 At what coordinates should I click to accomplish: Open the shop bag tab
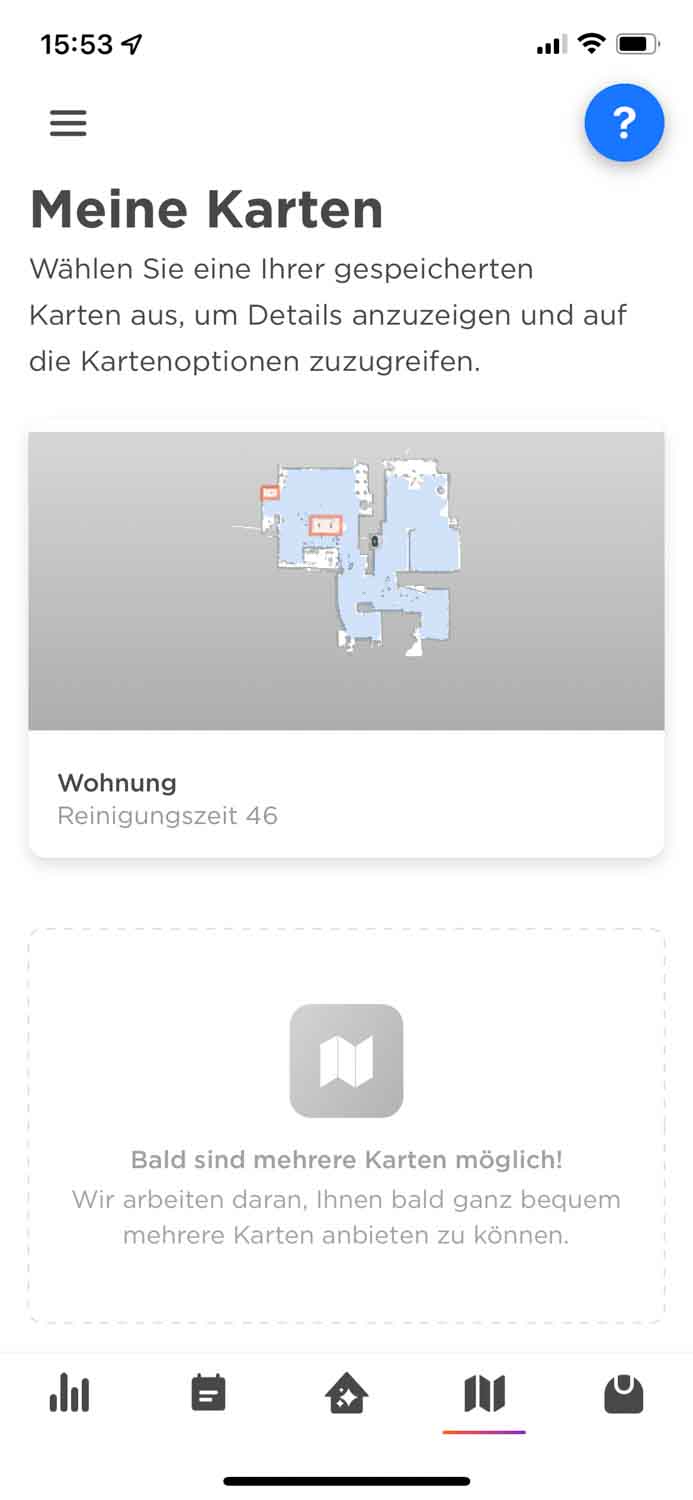[624, 1393]
